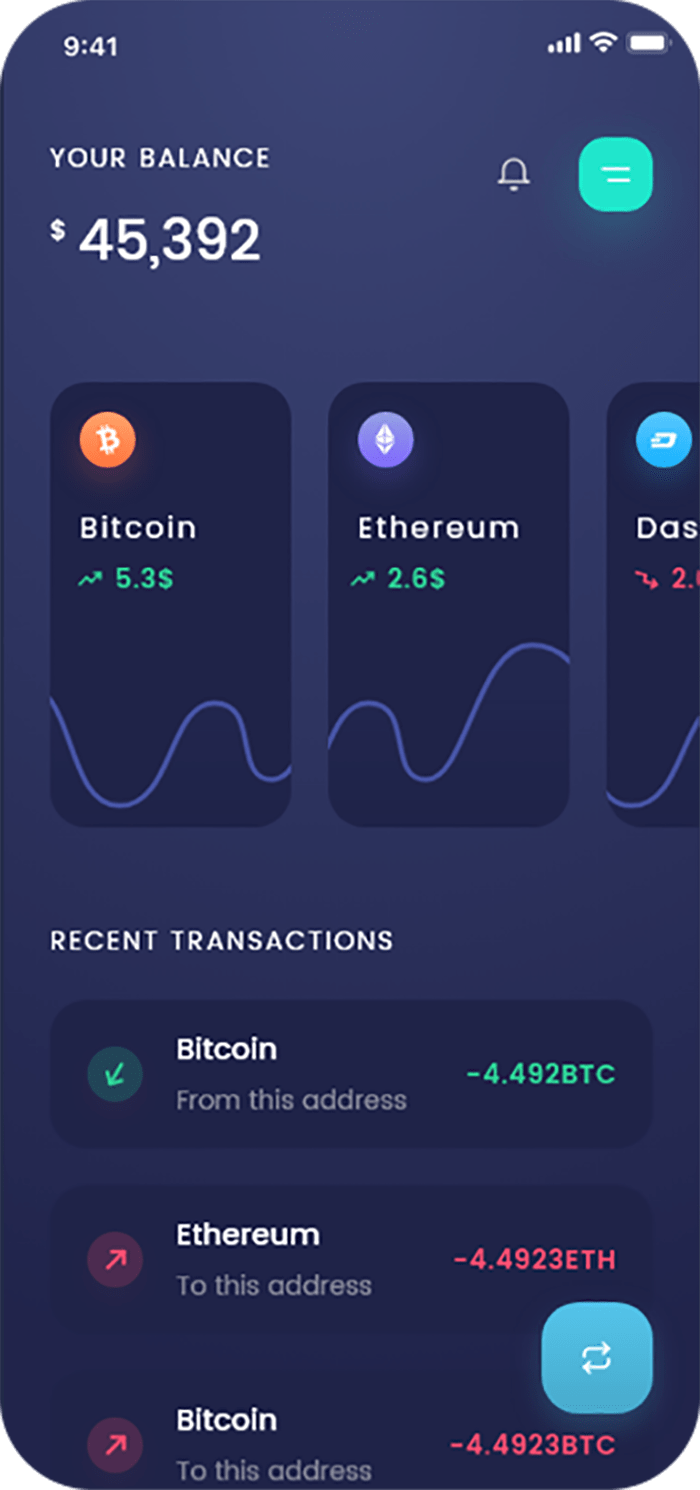Open the Bitcoin price card
Screen dimensions: 700x1490
click(170, 604)
